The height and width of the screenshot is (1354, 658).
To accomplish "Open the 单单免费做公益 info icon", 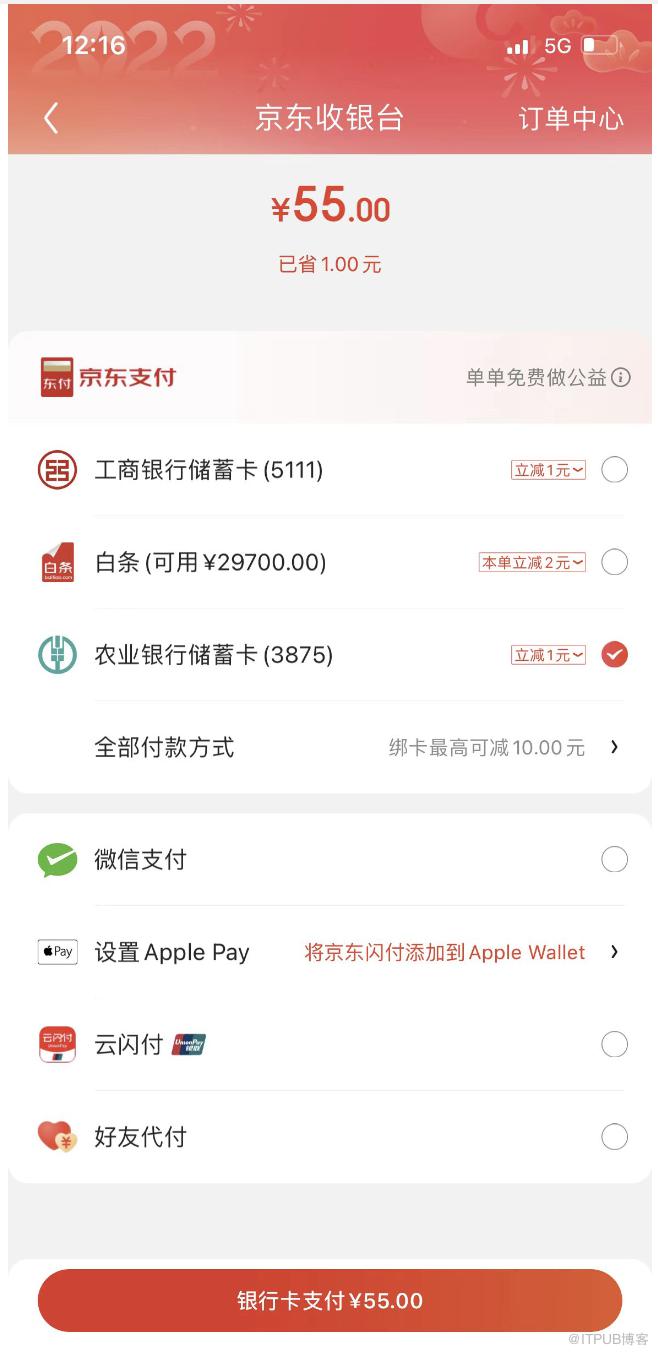I will [621, 377].
